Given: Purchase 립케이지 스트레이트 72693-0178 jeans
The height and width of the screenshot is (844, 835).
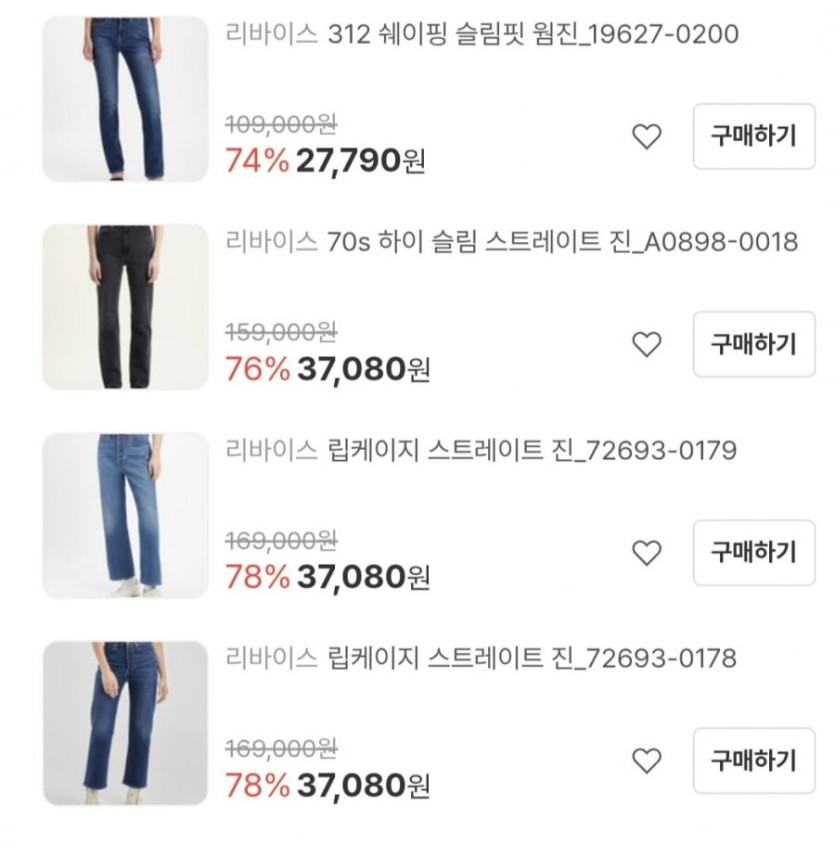Looking at the screenshot, I should [x=753, y=761].
